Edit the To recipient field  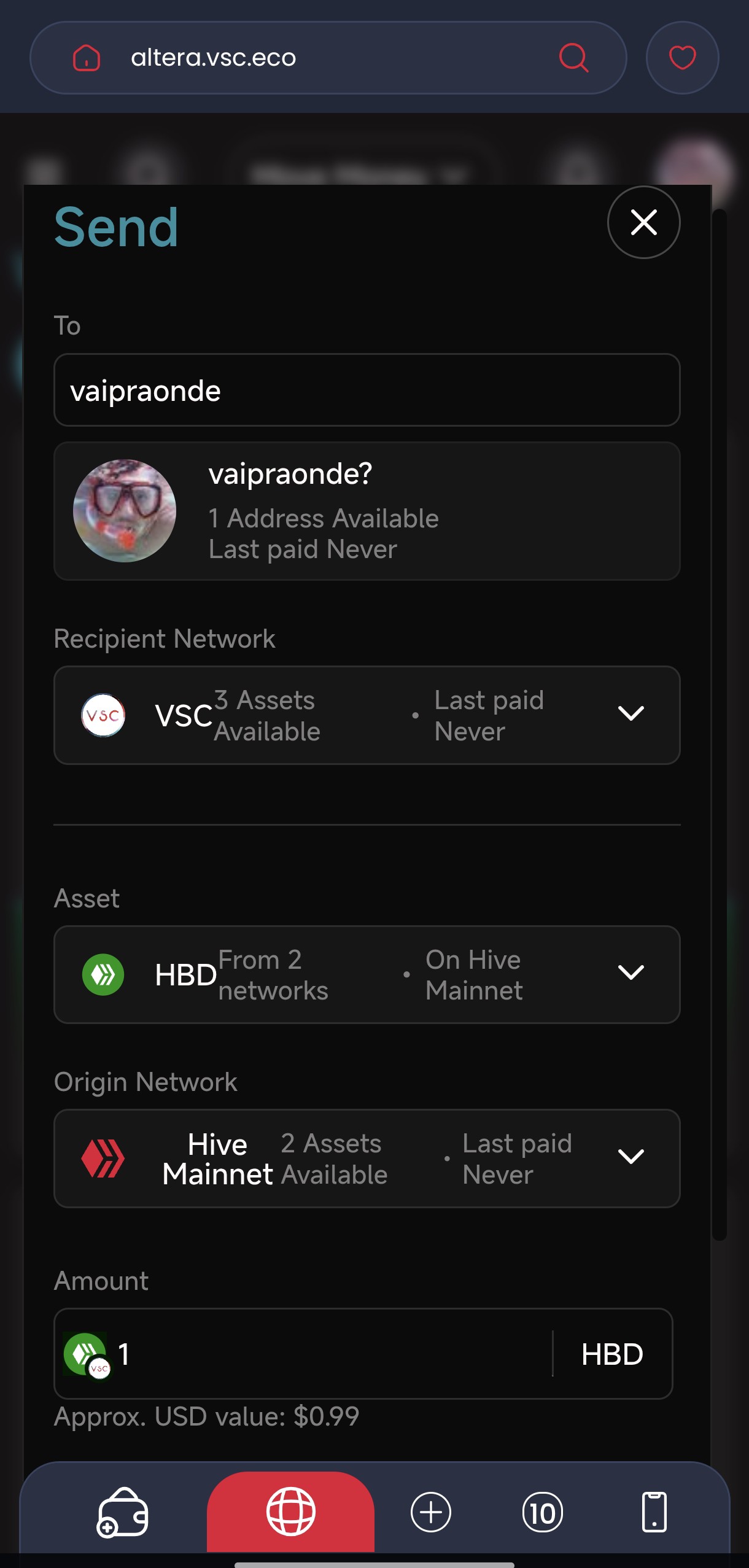pyautogui.click(x=367, y=390)
